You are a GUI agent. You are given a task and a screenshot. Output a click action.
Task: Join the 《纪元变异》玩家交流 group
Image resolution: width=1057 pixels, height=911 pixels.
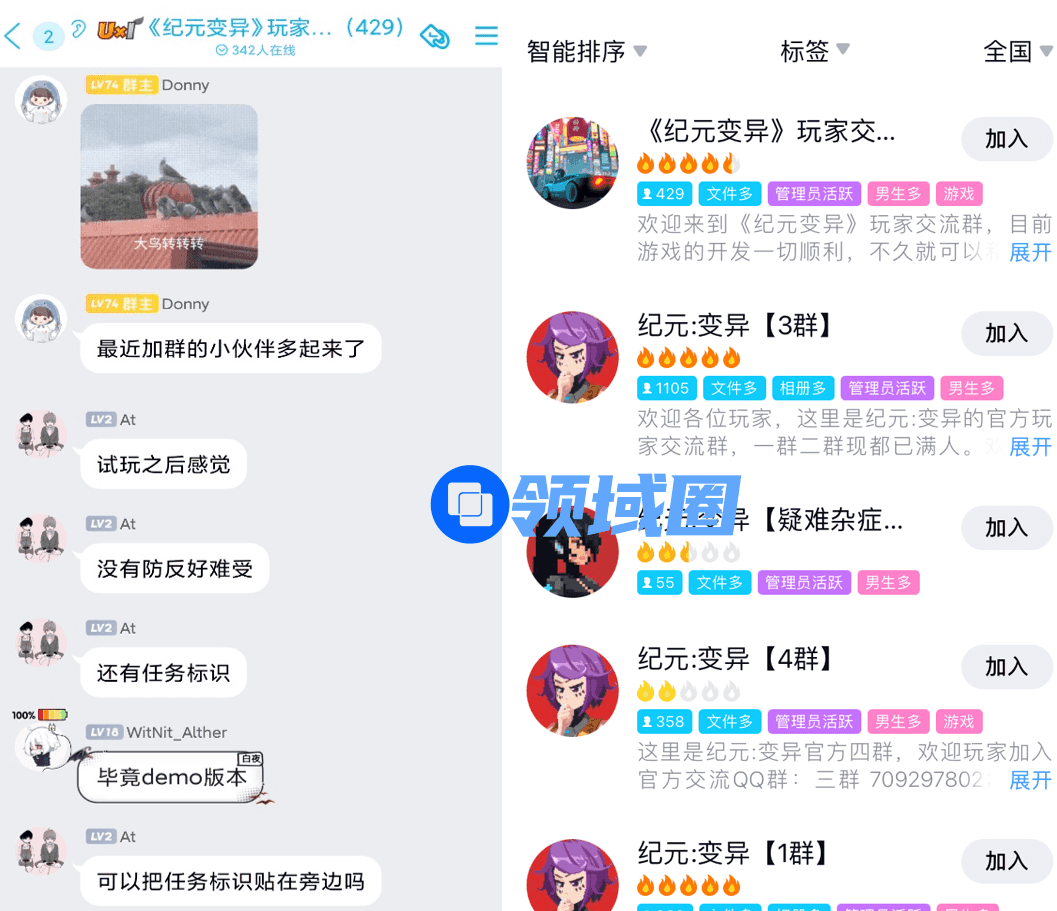[x=1006, y=139]
